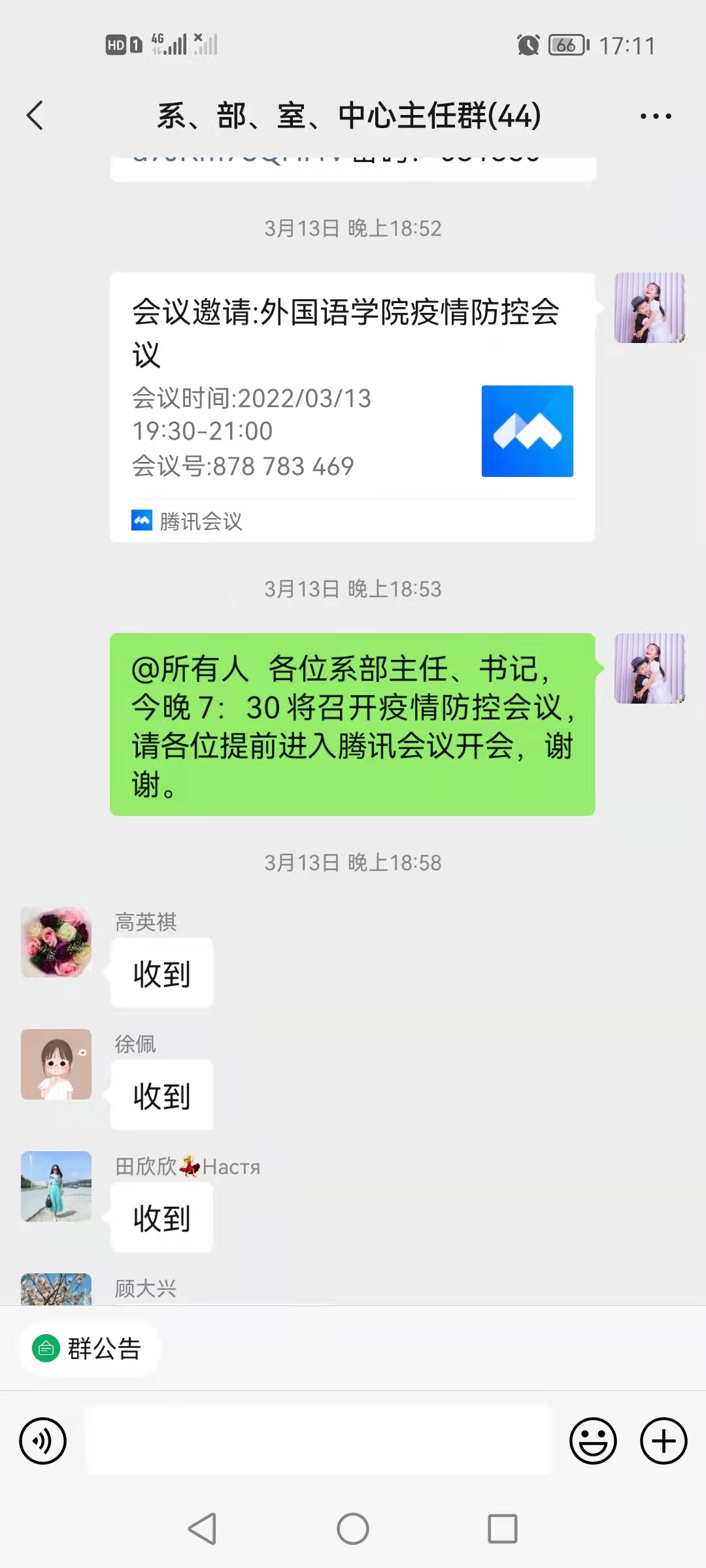Focus the message text field

pyautogui.click(x=319, y=1441)
